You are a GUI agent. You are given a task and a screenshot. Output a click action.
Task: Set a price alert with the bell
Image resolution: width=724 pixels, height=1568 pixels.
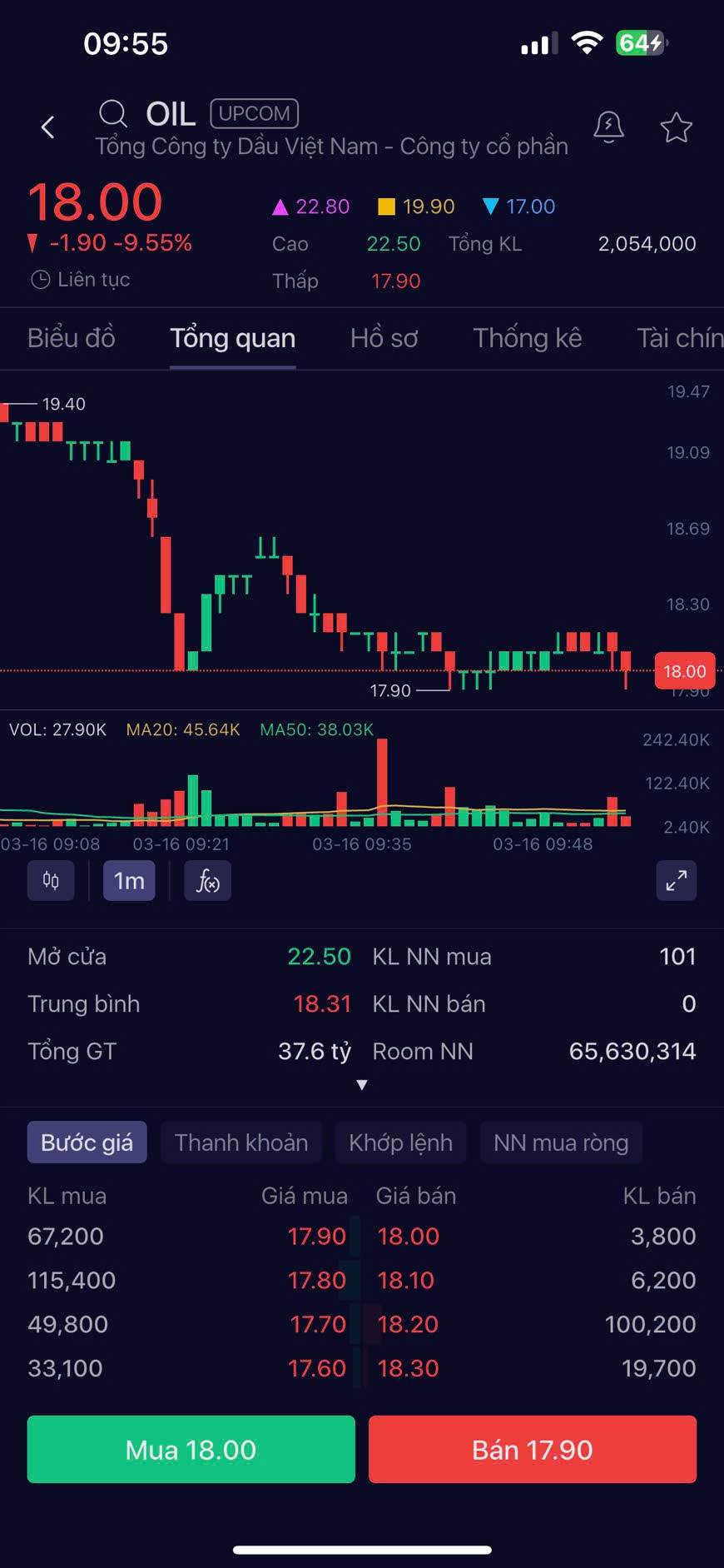coord(608,127)
